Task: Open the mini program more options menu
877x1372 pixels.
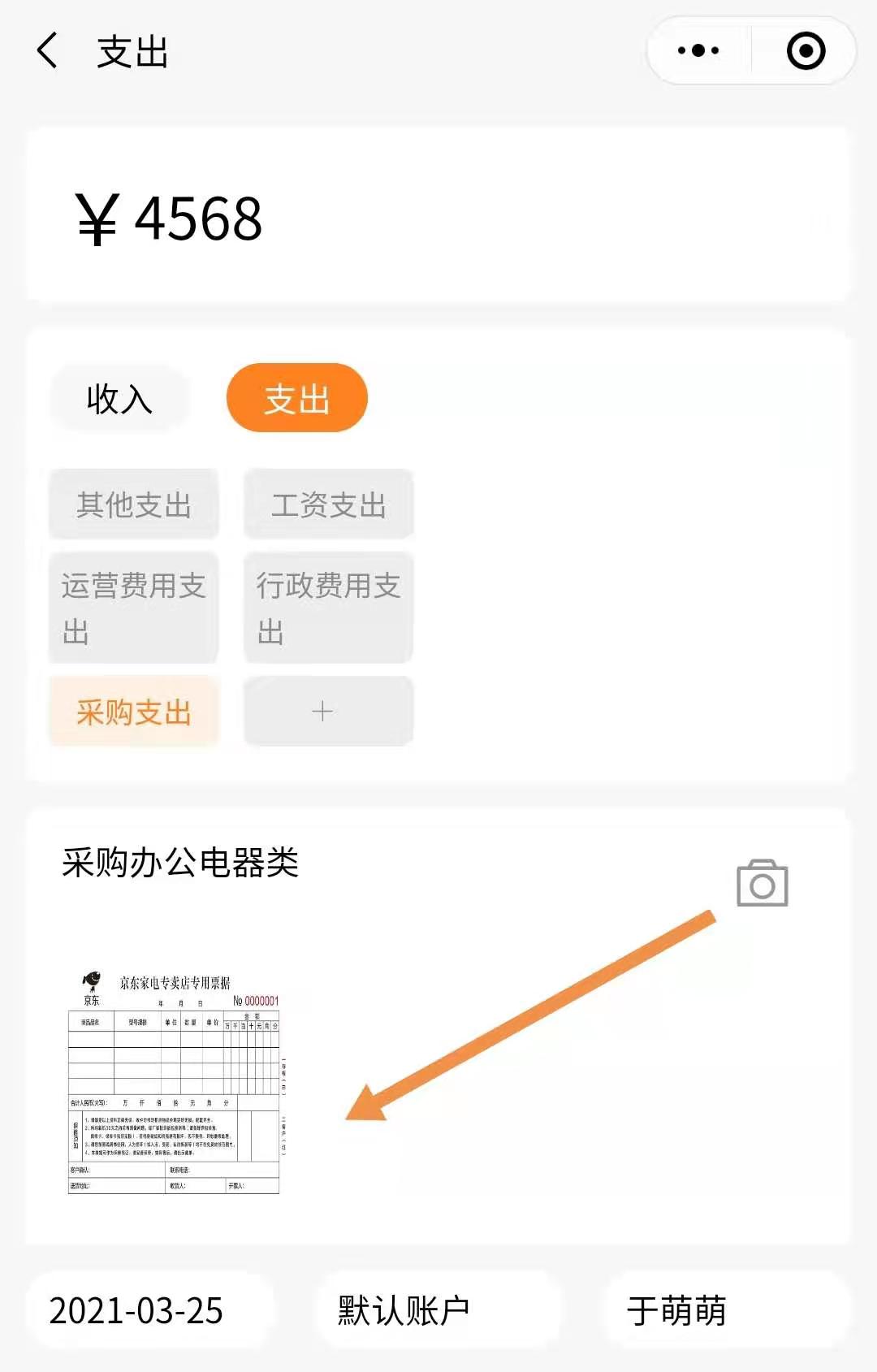Action: (x=698, y=50)
